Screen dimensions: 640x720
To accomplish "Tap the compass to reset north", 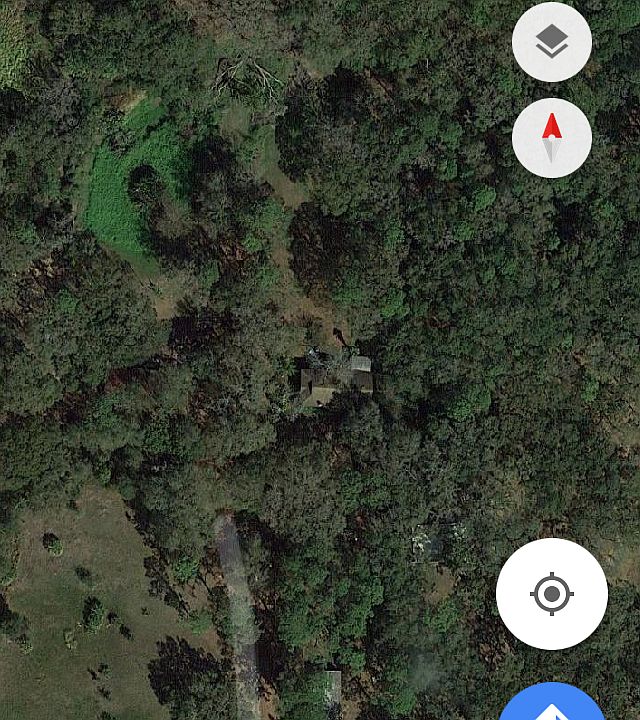I will tap(552, 138).
